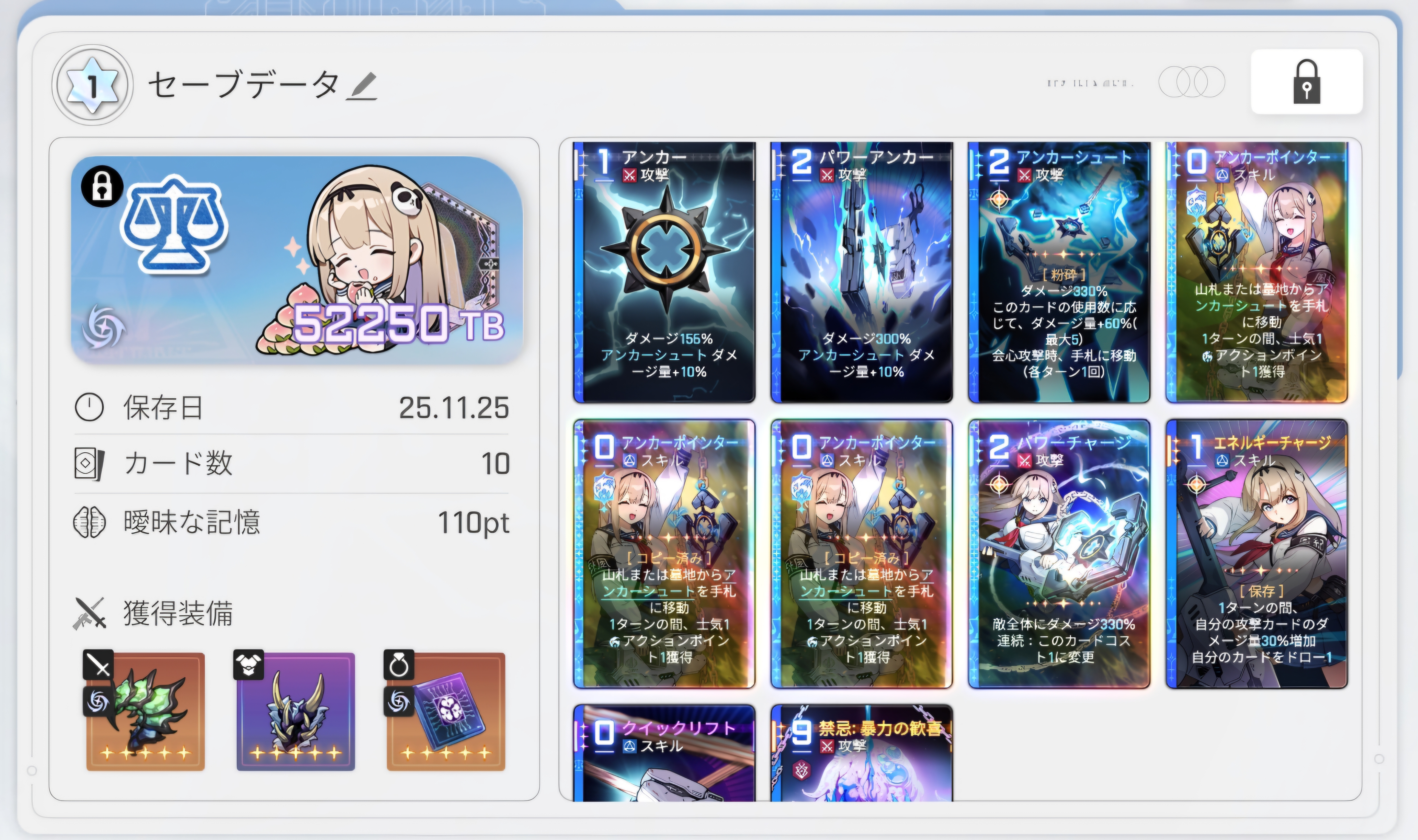Open the クイックリフト skill card

(x=664, y=753)
